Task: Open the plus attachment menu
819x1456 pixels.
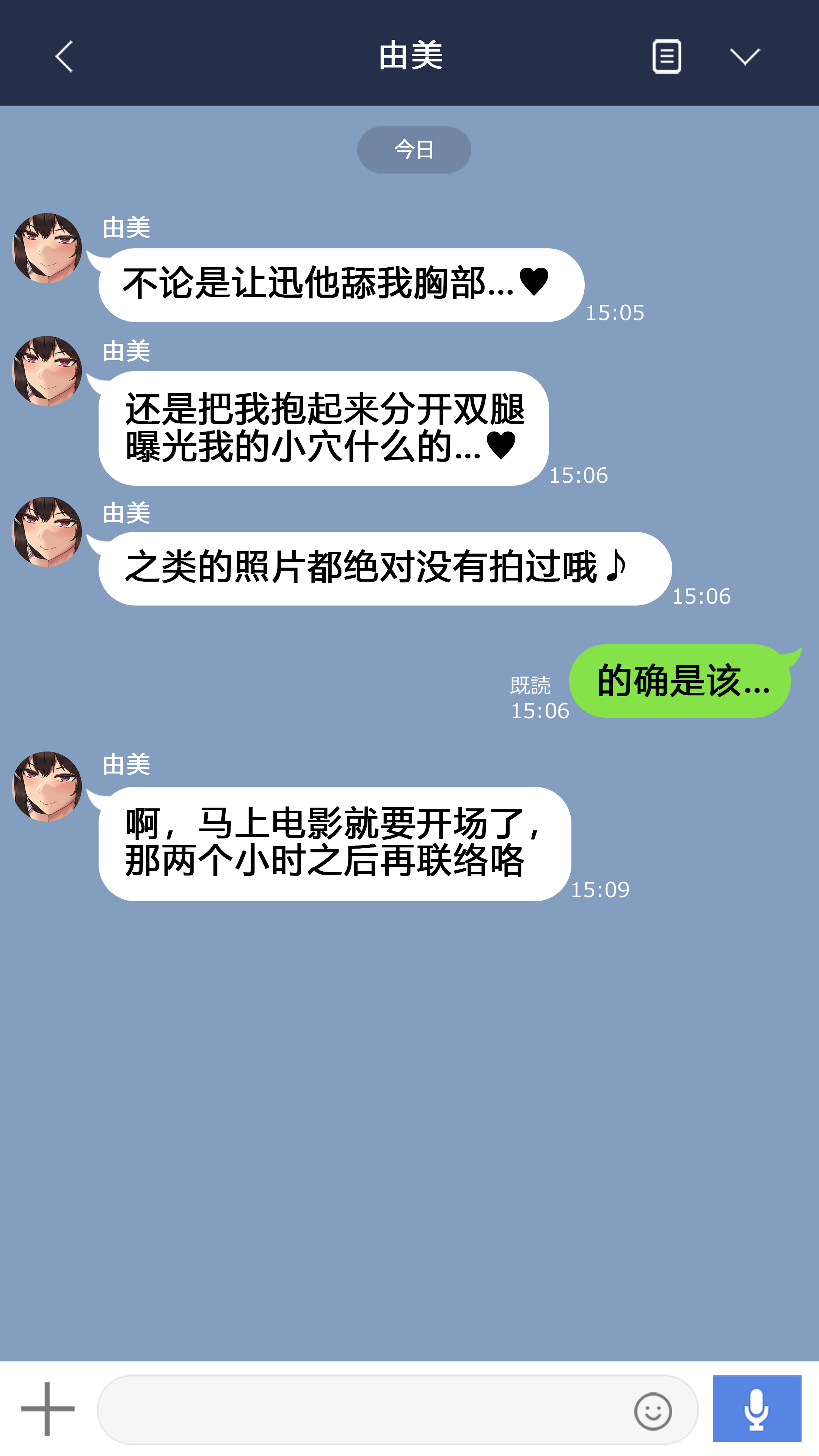Action: (47, 1409)
